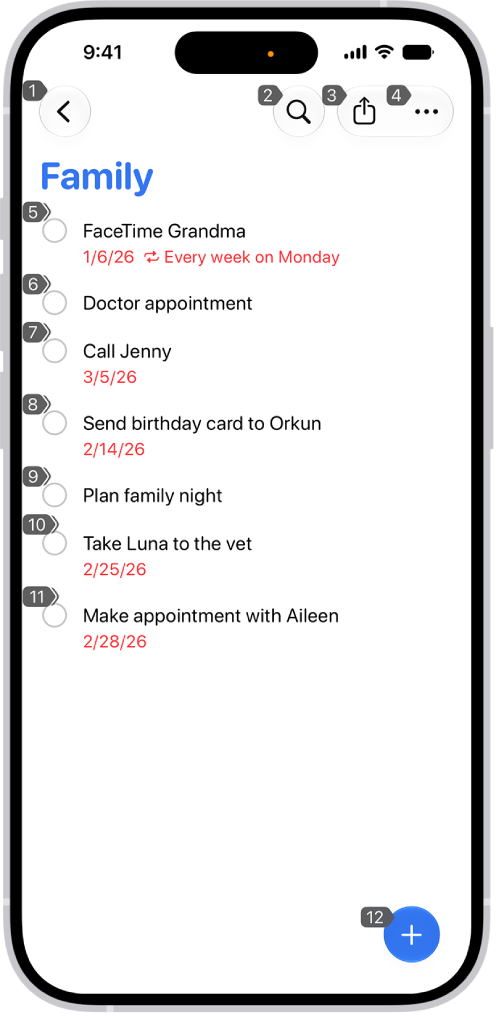Open the more options menu
496x1016 pixels.
pos(426,111)
